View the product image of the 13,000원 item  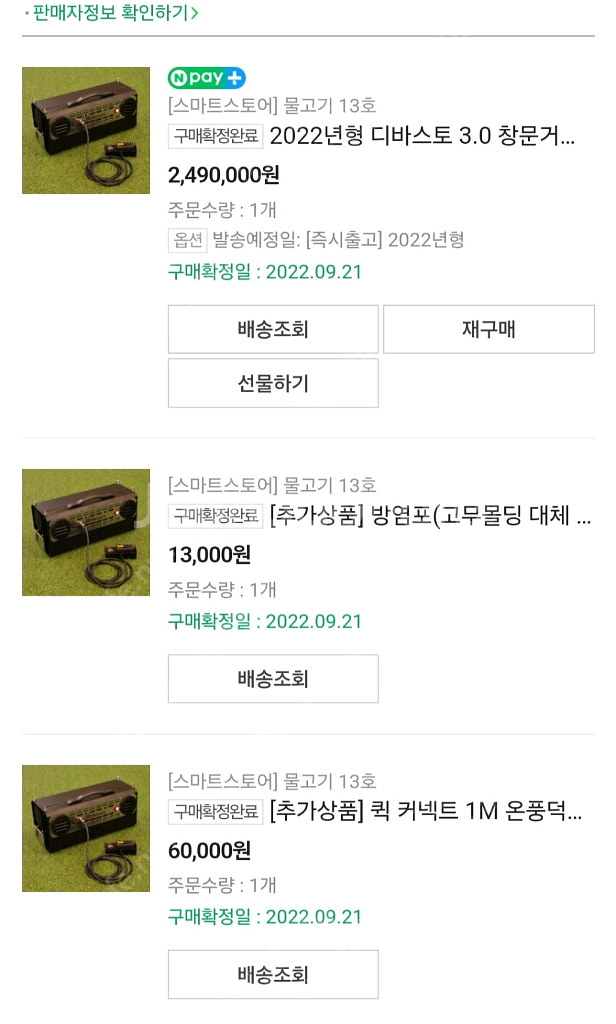86,533
